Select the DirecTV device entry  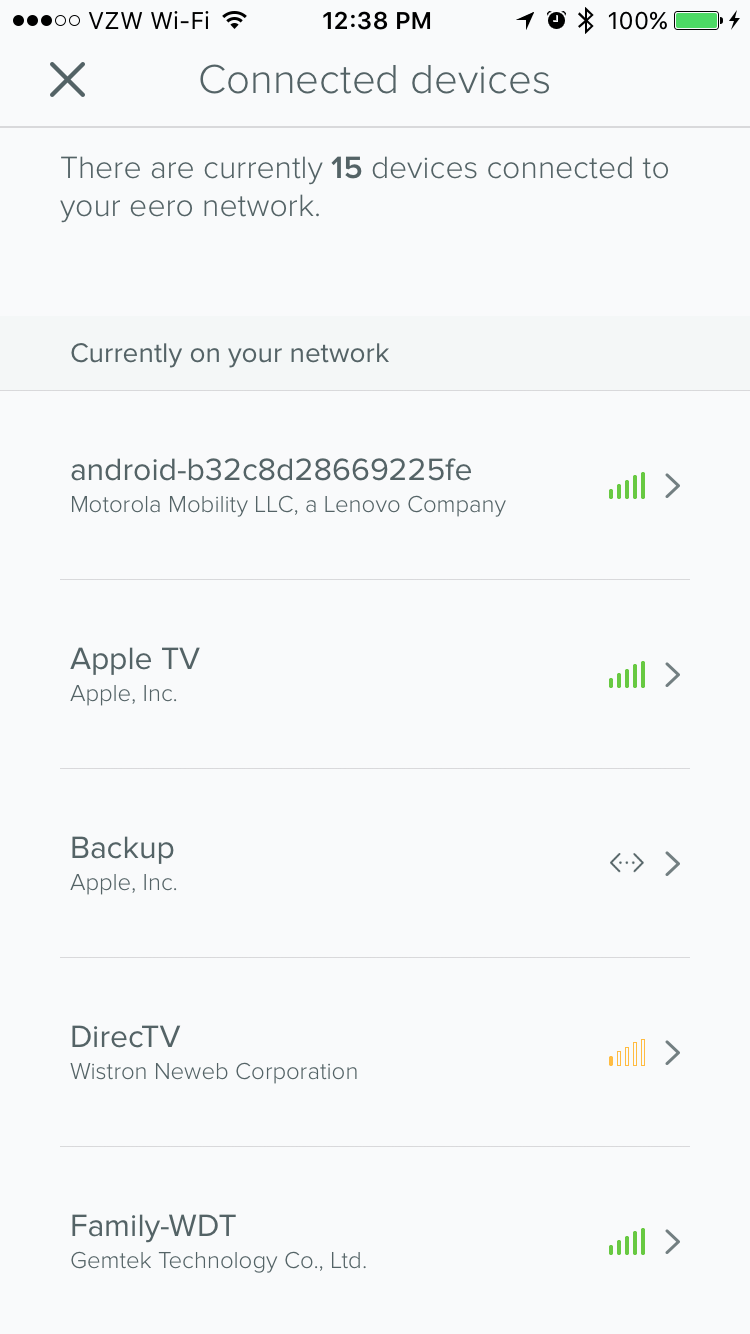(x=375, y=1053)
